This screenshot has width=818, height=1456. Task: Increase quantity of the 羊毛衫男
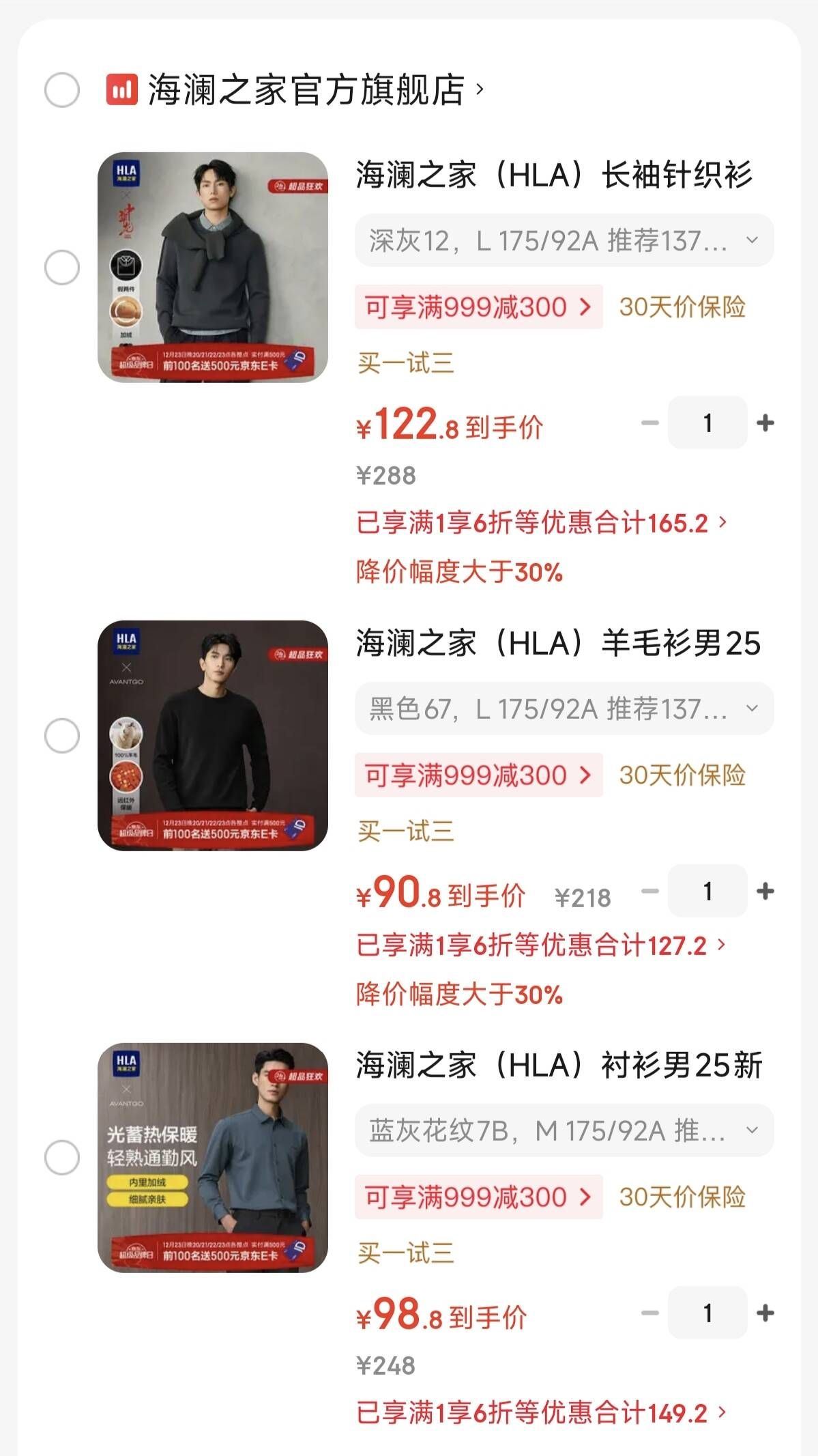(x=765, y=891)
